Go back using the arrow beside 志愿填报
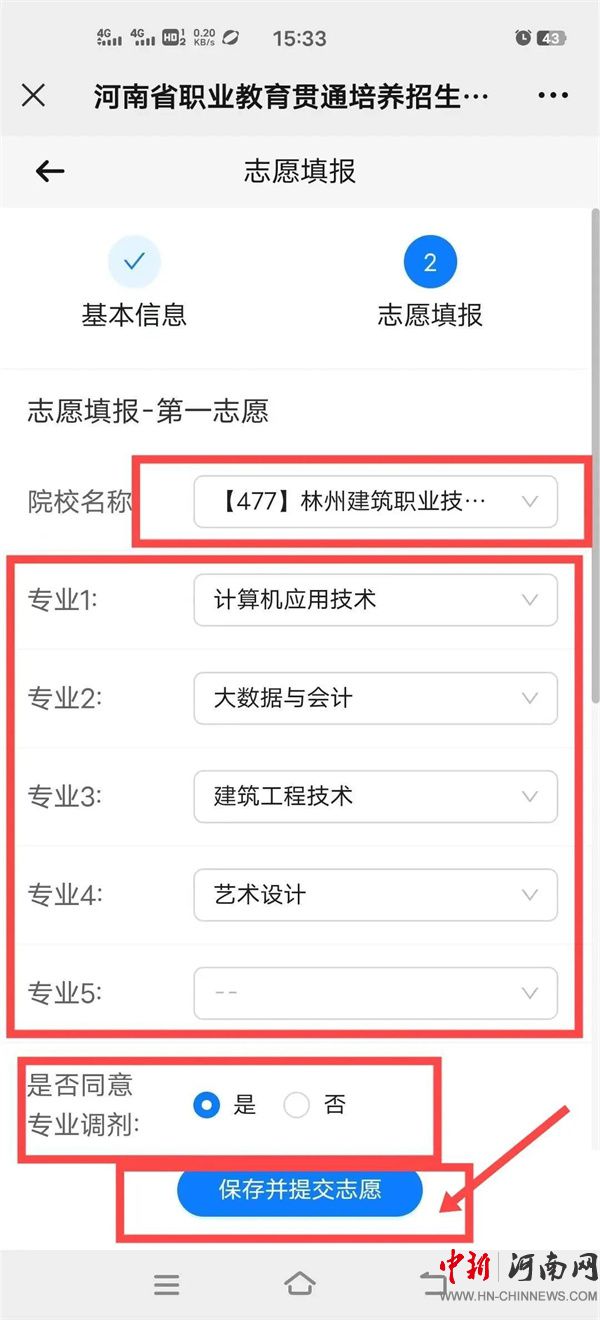The height and width of the screenshot is (1320, 600). [50, 171]
